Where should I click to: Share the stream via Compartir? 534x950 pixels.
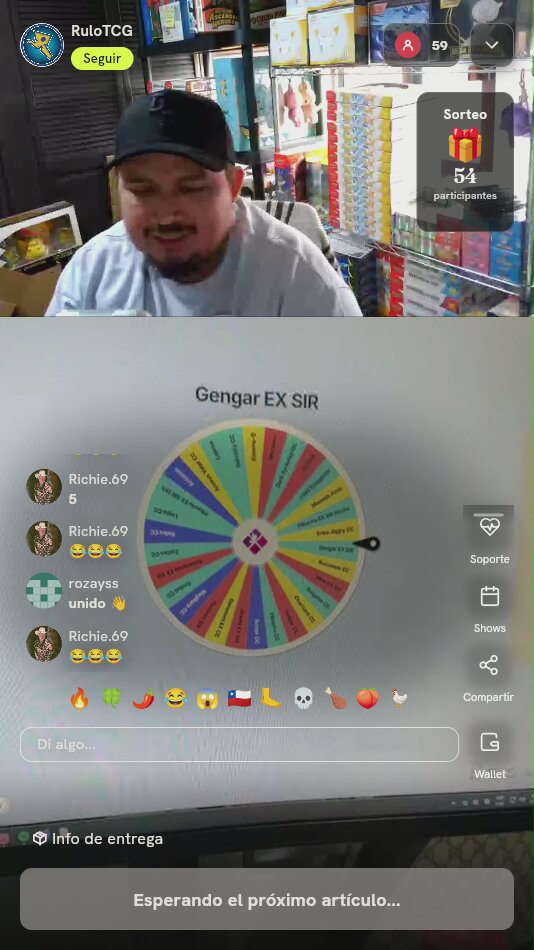(489, 677)
